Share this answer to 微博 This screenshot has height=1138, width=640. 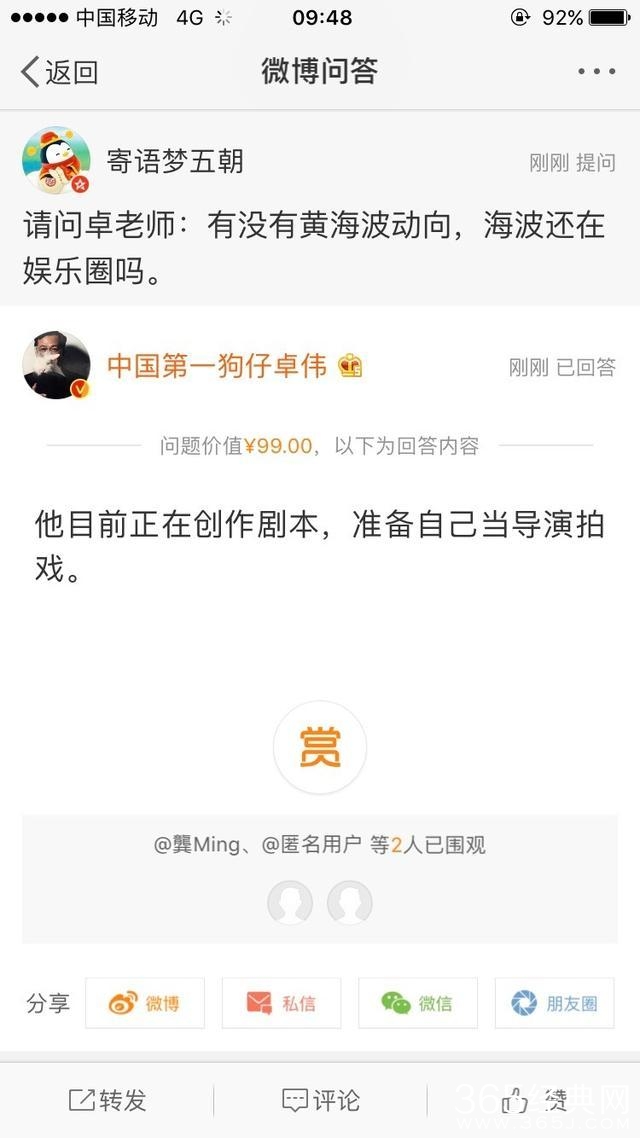pos(145,1003)
